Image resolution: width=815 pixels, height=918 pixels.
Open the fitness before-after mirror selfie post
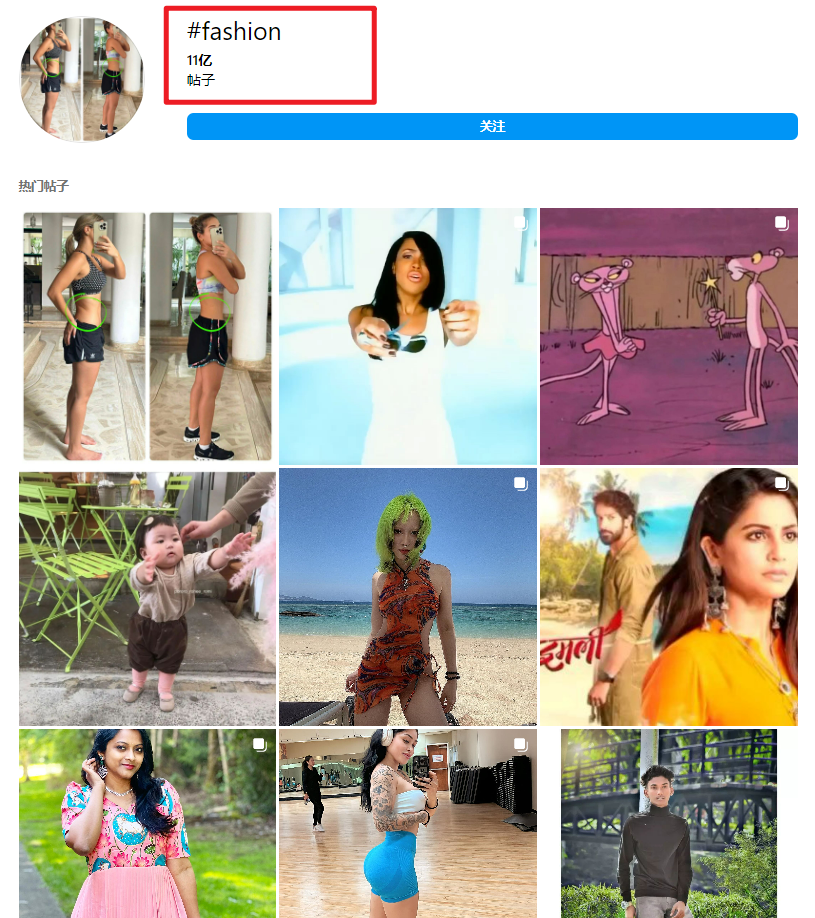[x=147, y=336]
